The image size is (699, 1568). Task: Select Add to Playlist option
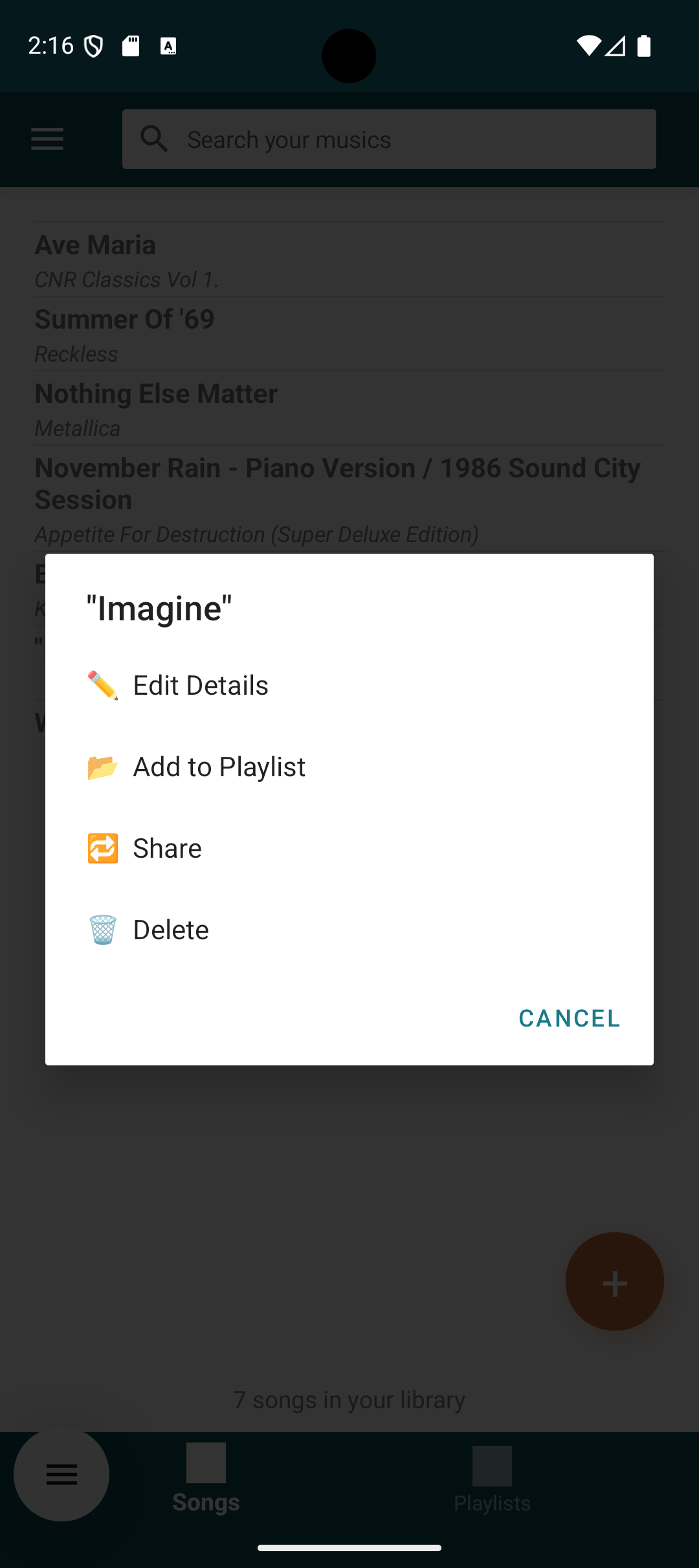[219, 767]
